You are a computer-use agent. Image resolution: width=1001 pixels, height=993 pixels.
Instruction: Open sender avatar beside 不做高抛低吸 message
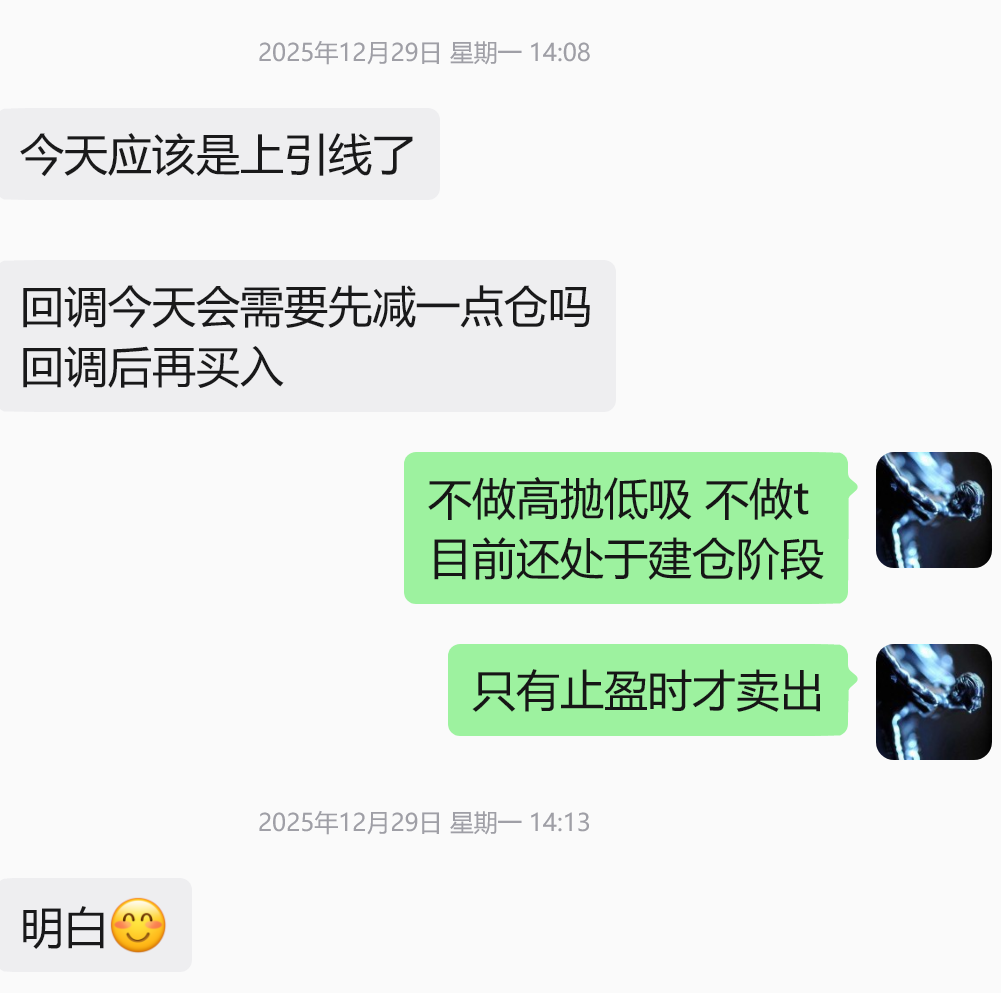(x=933, y=510)
